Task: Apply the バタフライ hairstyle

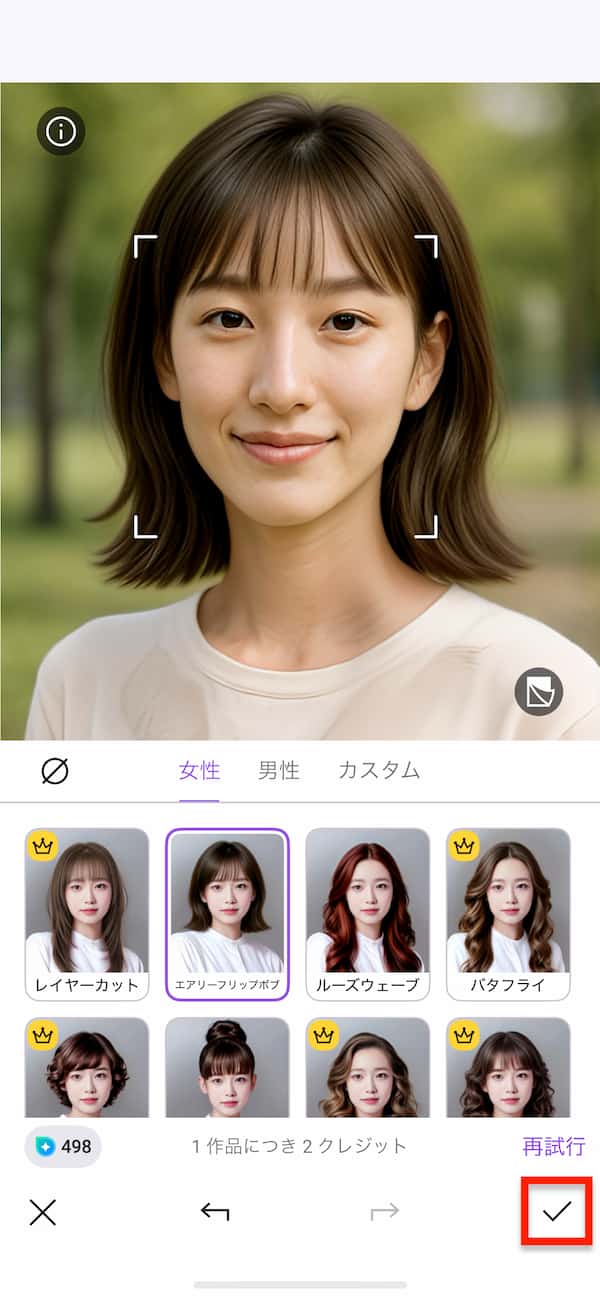Action: pyautogui.click(x=508, y=914)
